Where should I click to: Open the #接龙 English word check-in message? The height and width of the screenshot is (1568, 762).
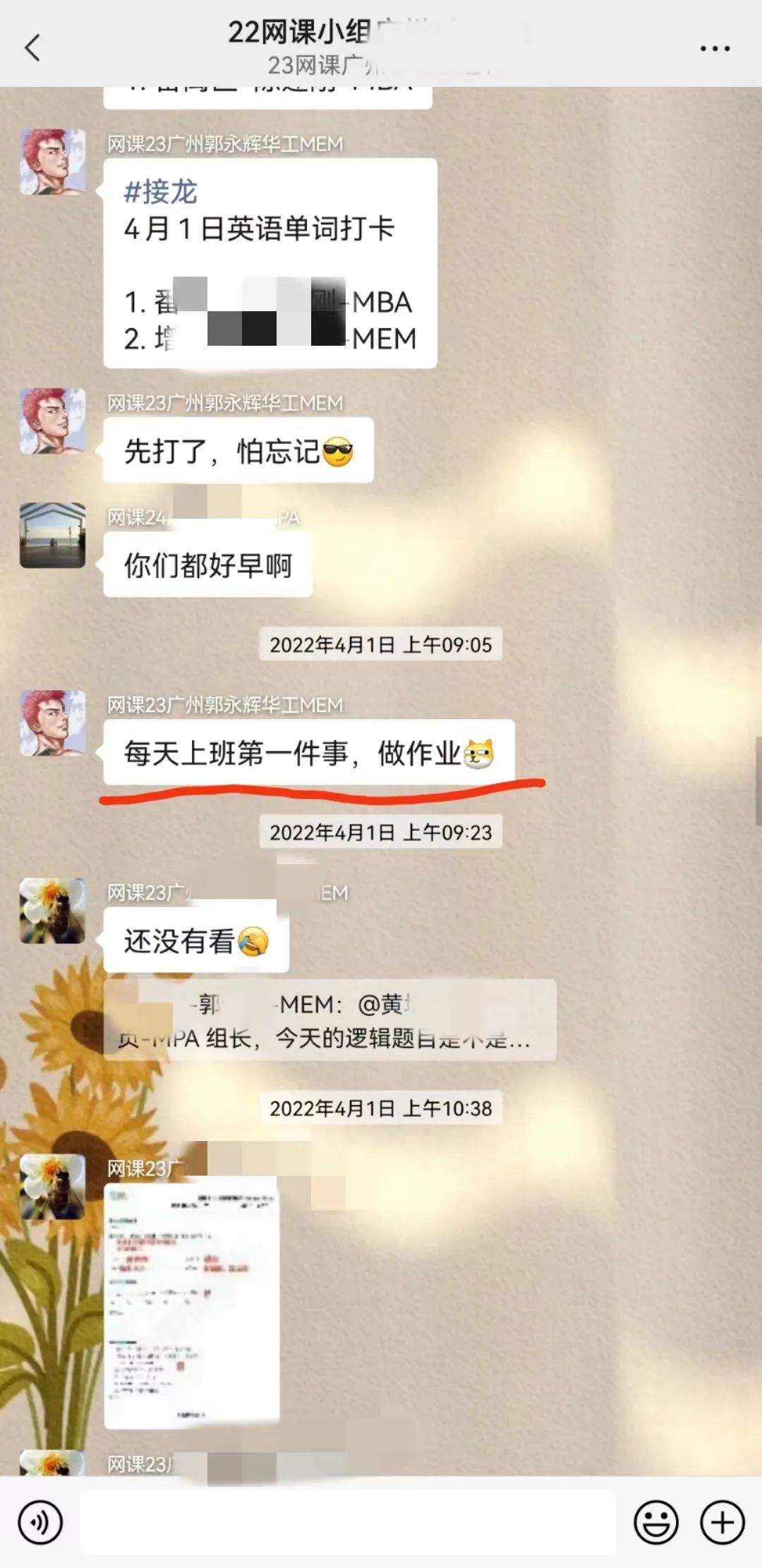coord(270,263)
